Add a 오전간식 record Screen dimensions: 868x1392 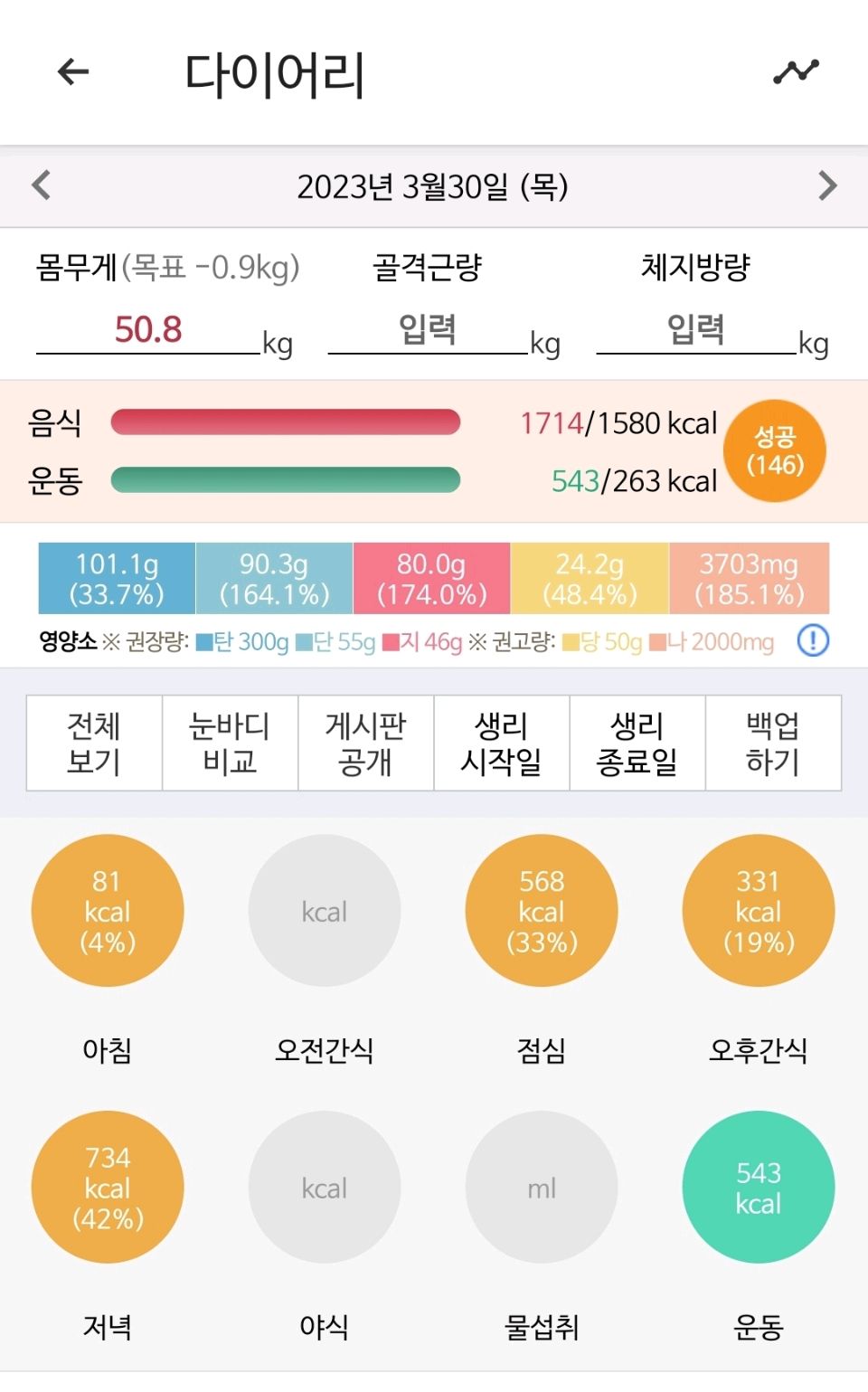point(325,911)
